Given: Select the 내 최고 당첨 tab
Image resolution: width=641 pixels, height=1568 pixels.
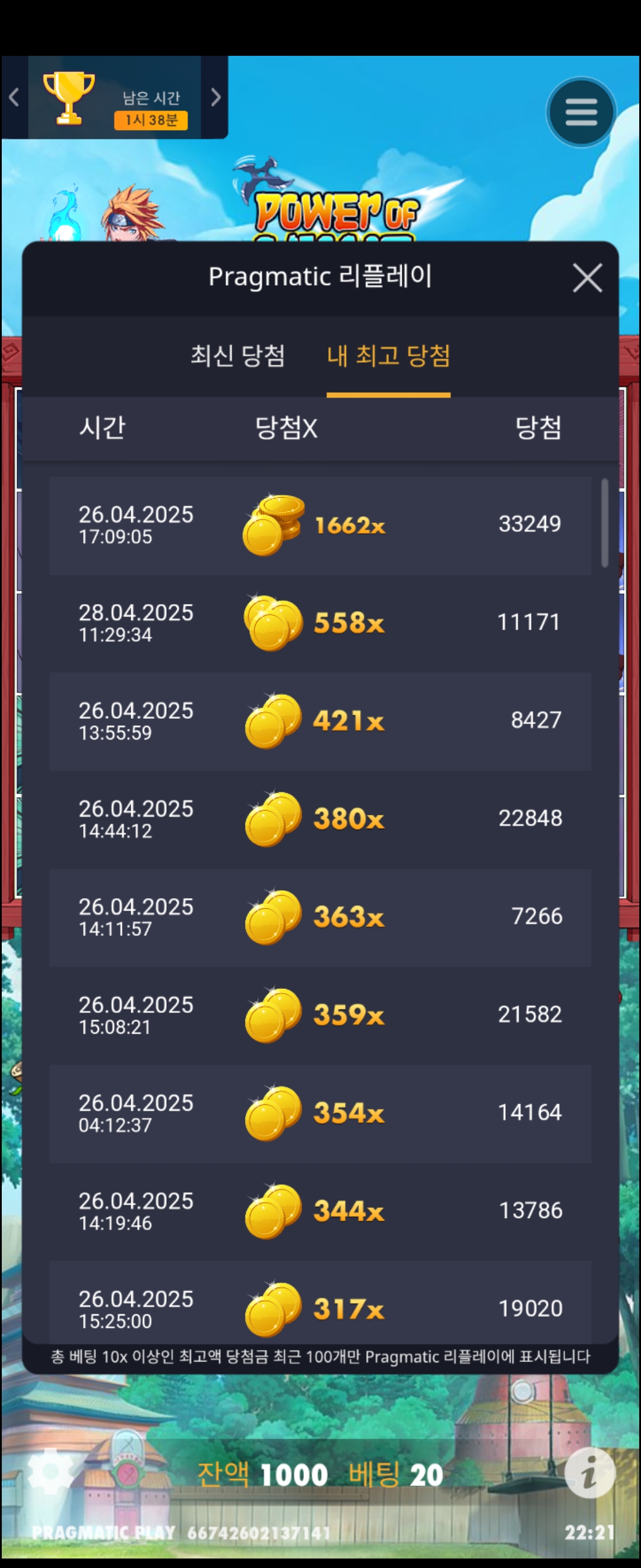Looking at the screenshot, I should (x=388, y=355).
